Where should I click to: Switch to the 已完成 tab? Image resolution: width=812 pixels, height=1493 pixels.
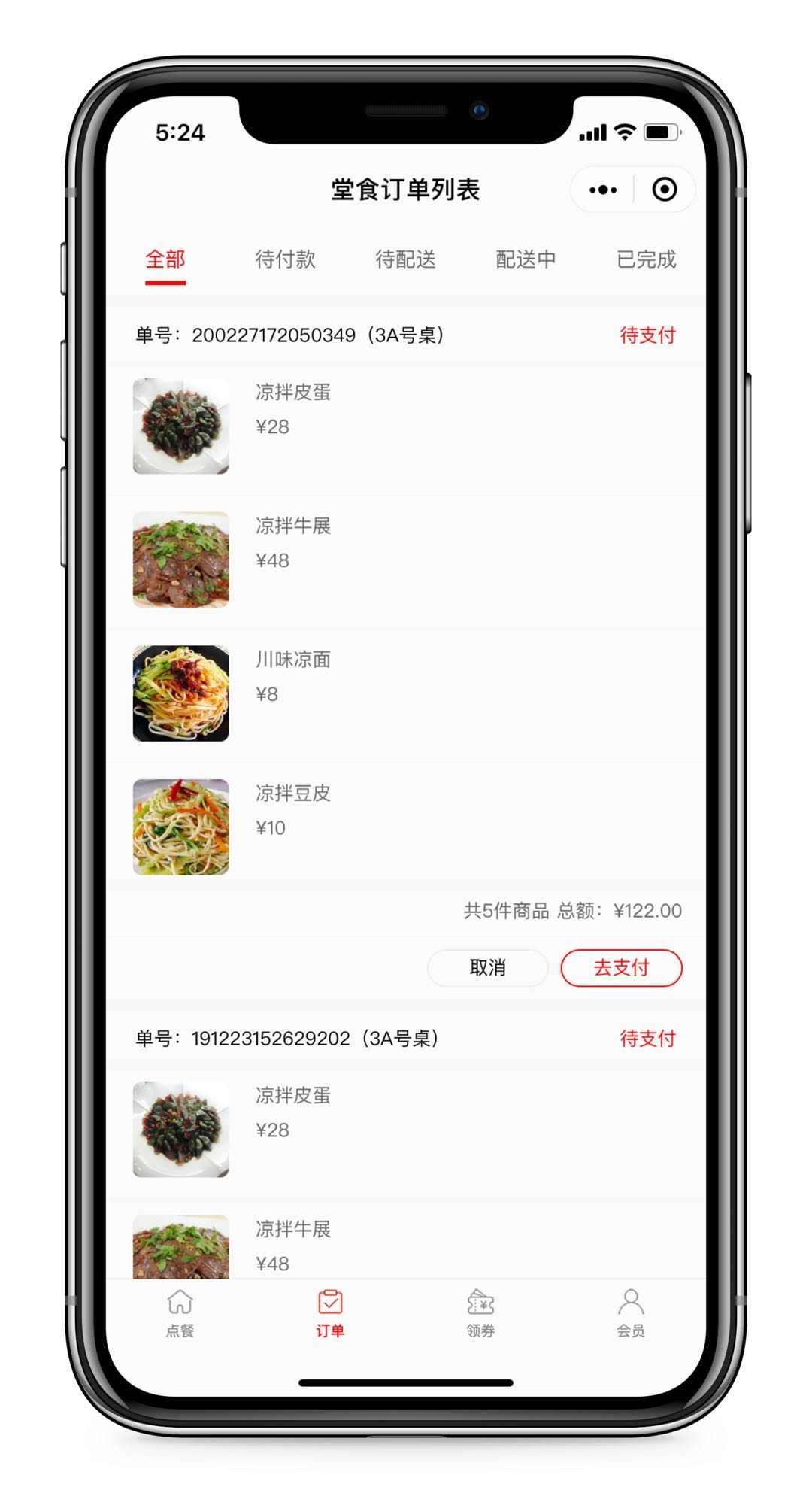[646, 259]
